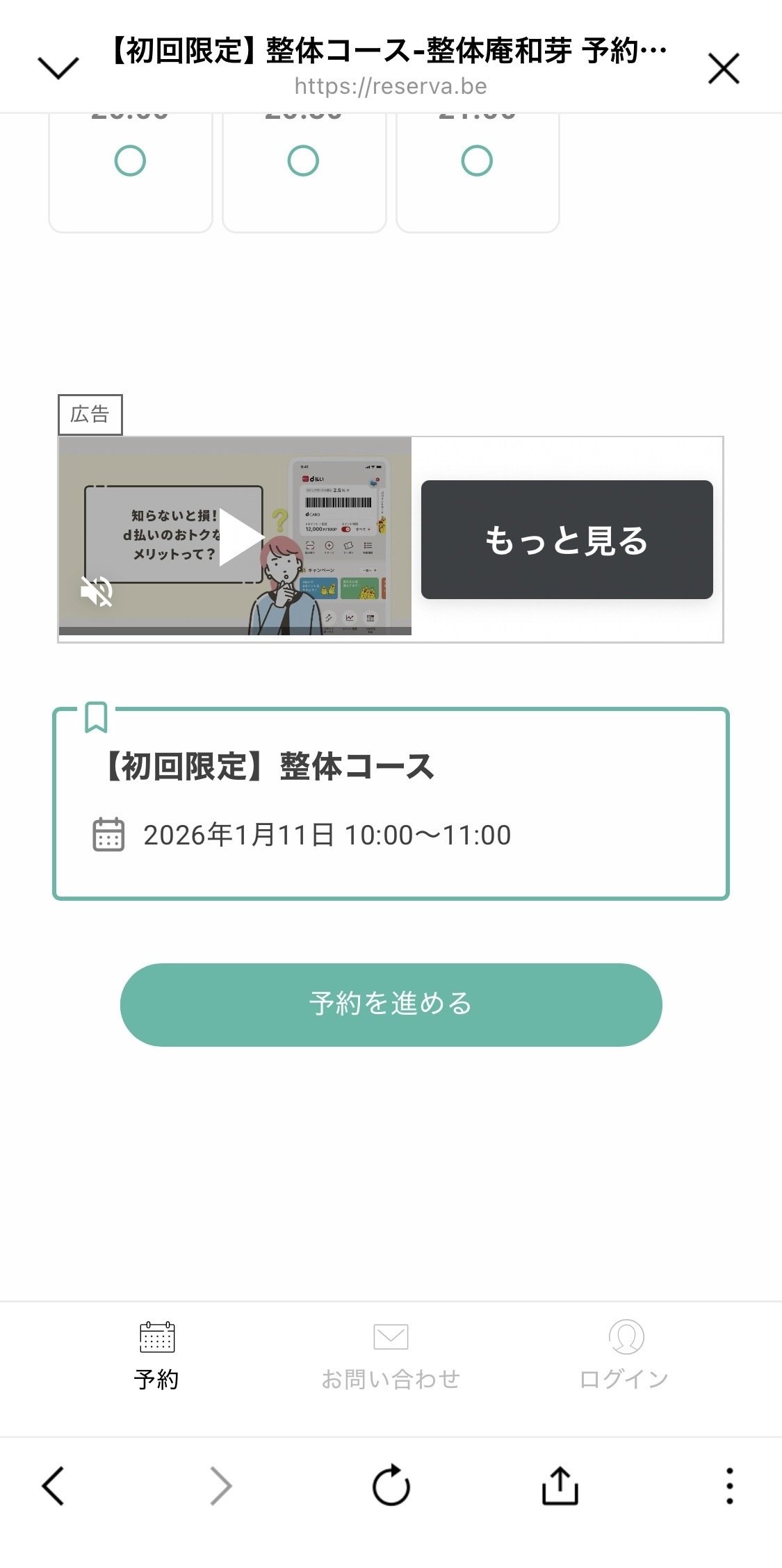Switch to the 予約 tab
The height and width of the screenshot is (1568, 782).
click(x=157, y=1355)
